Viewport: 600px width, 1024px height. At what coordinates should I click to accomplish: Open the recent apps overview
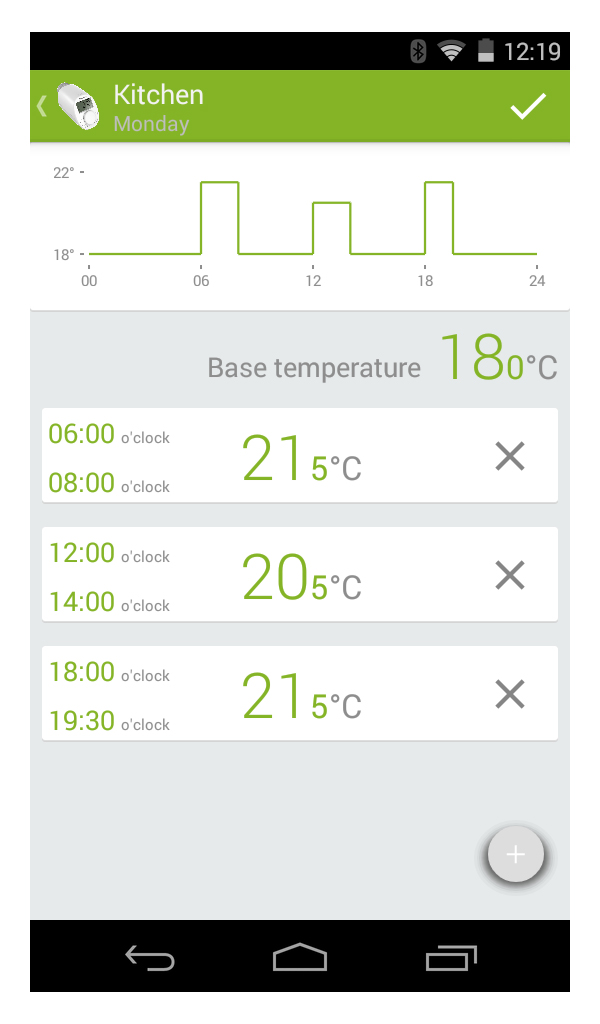[x=450, y=957]
